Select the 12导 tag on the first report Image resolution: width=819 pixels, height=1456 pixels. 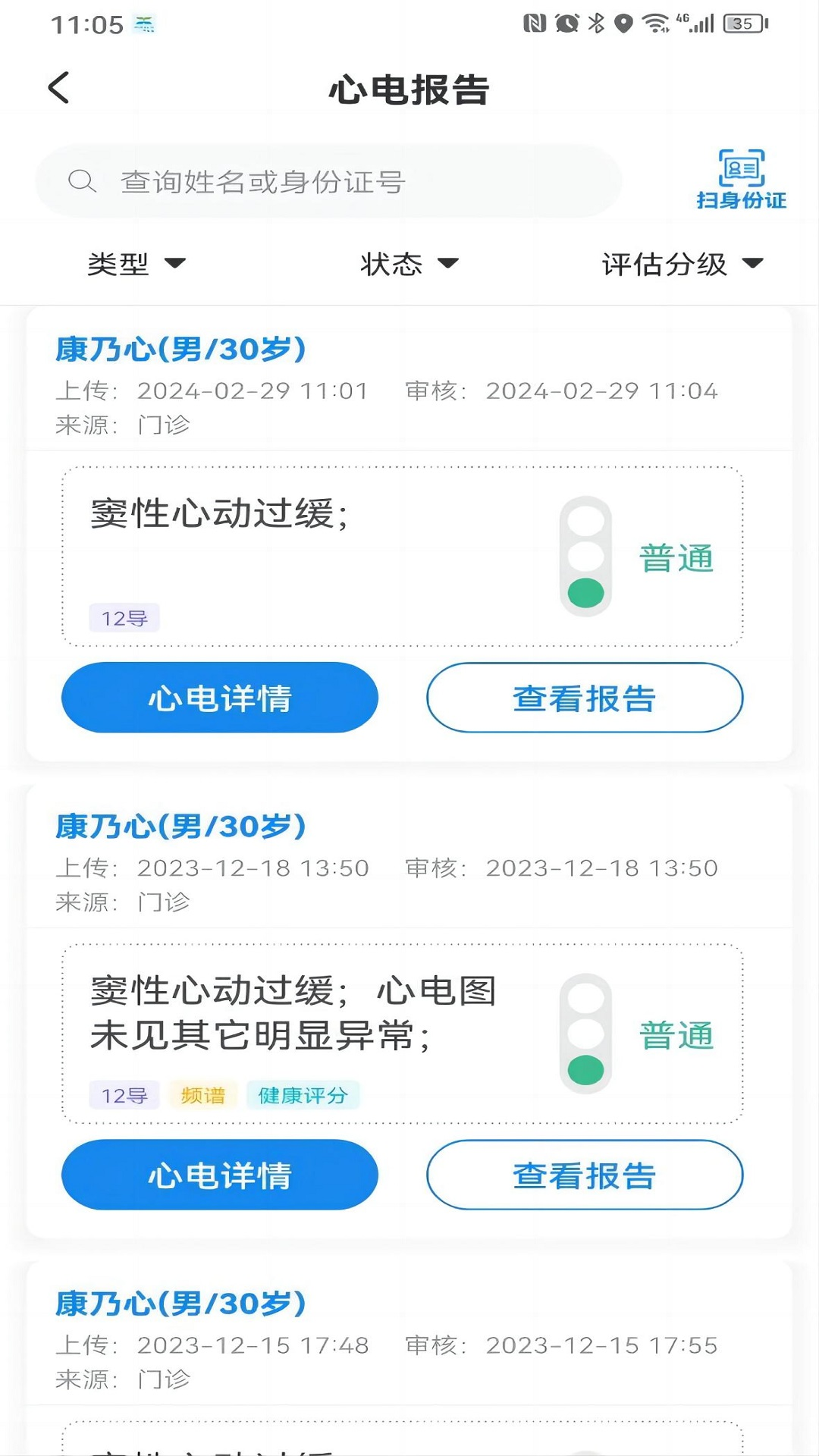122,619
